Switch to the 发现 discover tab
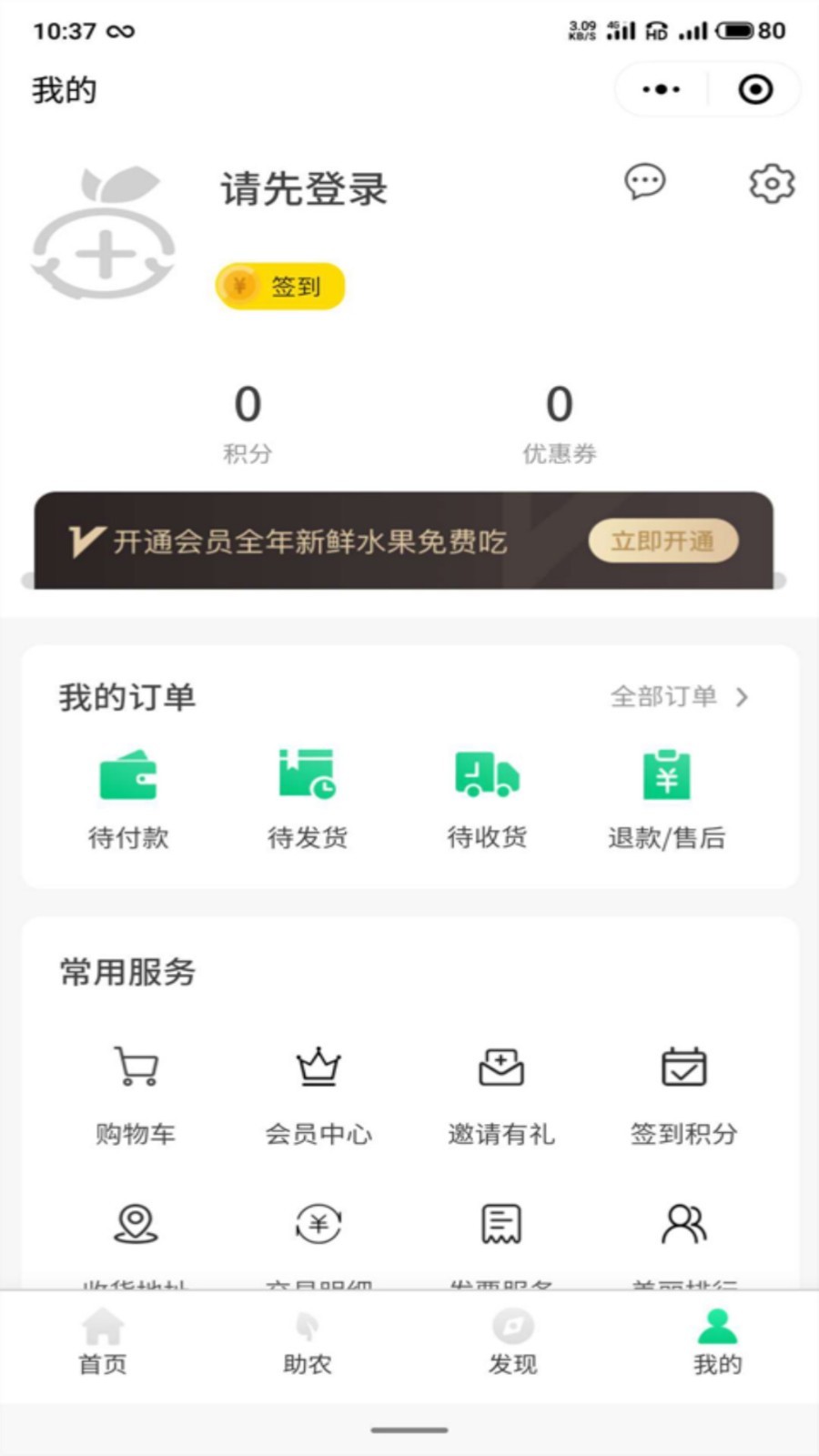This screenshot has width=819, height=1456. pyautogui.click(x=513, y=1341)
